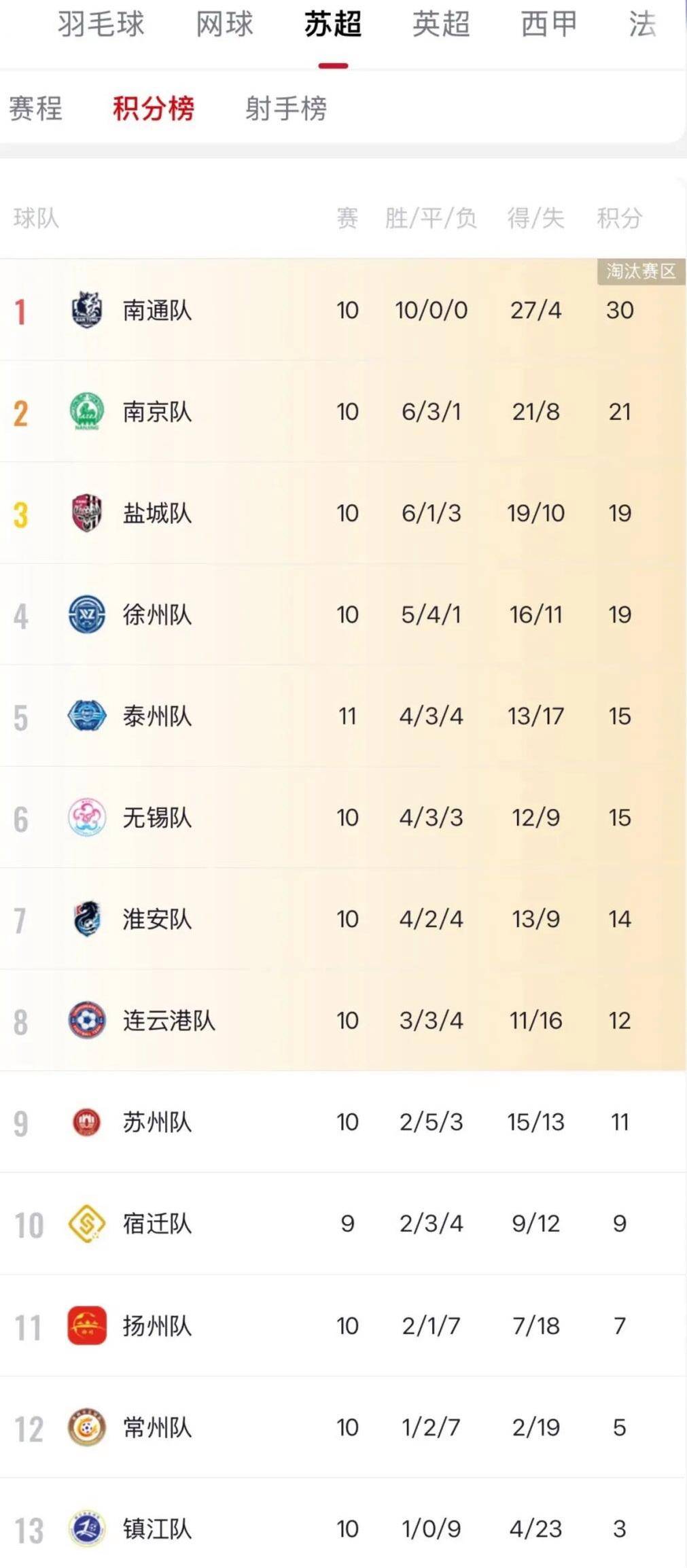The width and height of the screenshot is (687, 1568).
Task: Select the 英超 league tab
Action: click(441, 24)
